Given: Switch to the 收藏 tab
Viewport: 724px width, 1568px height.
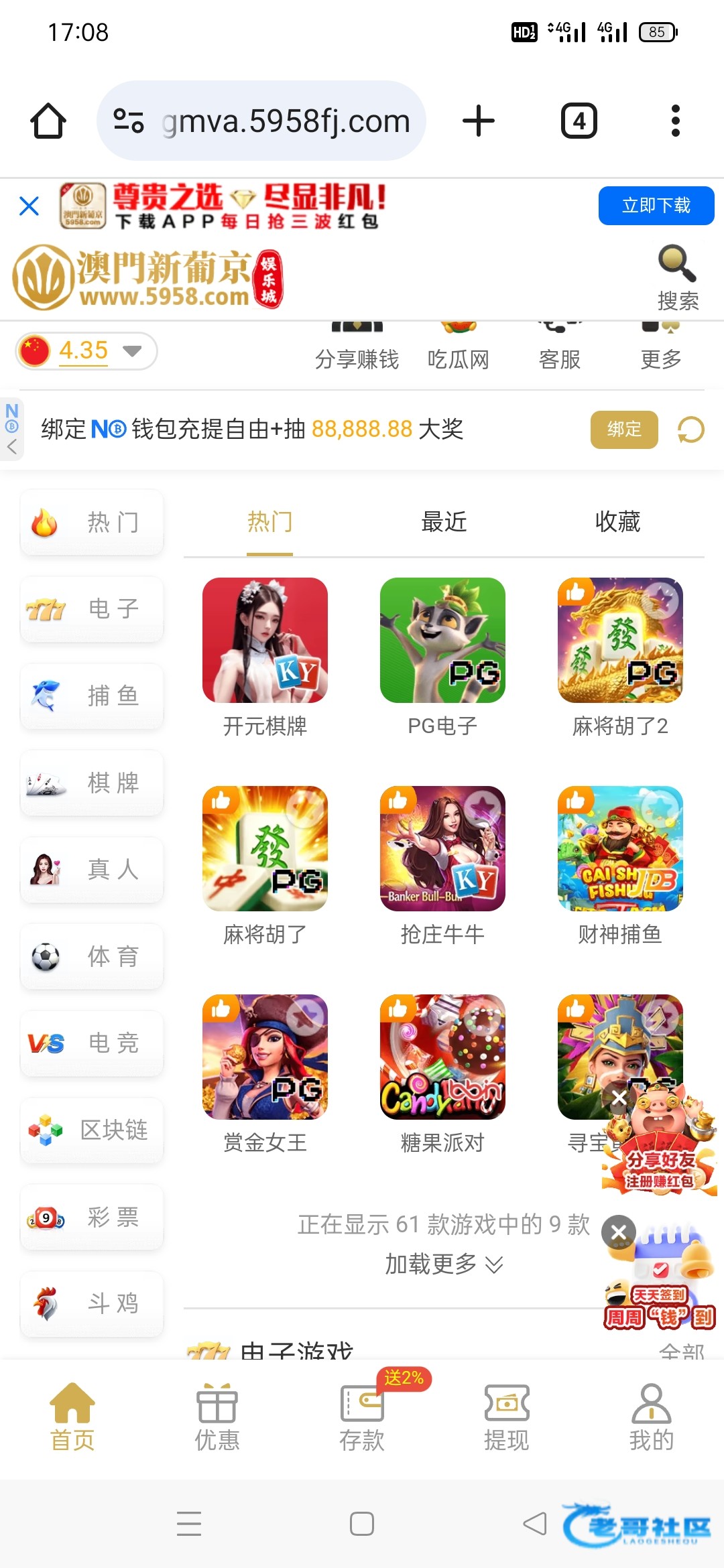Looking at the screenshot, I should click(x=617, y=521).
